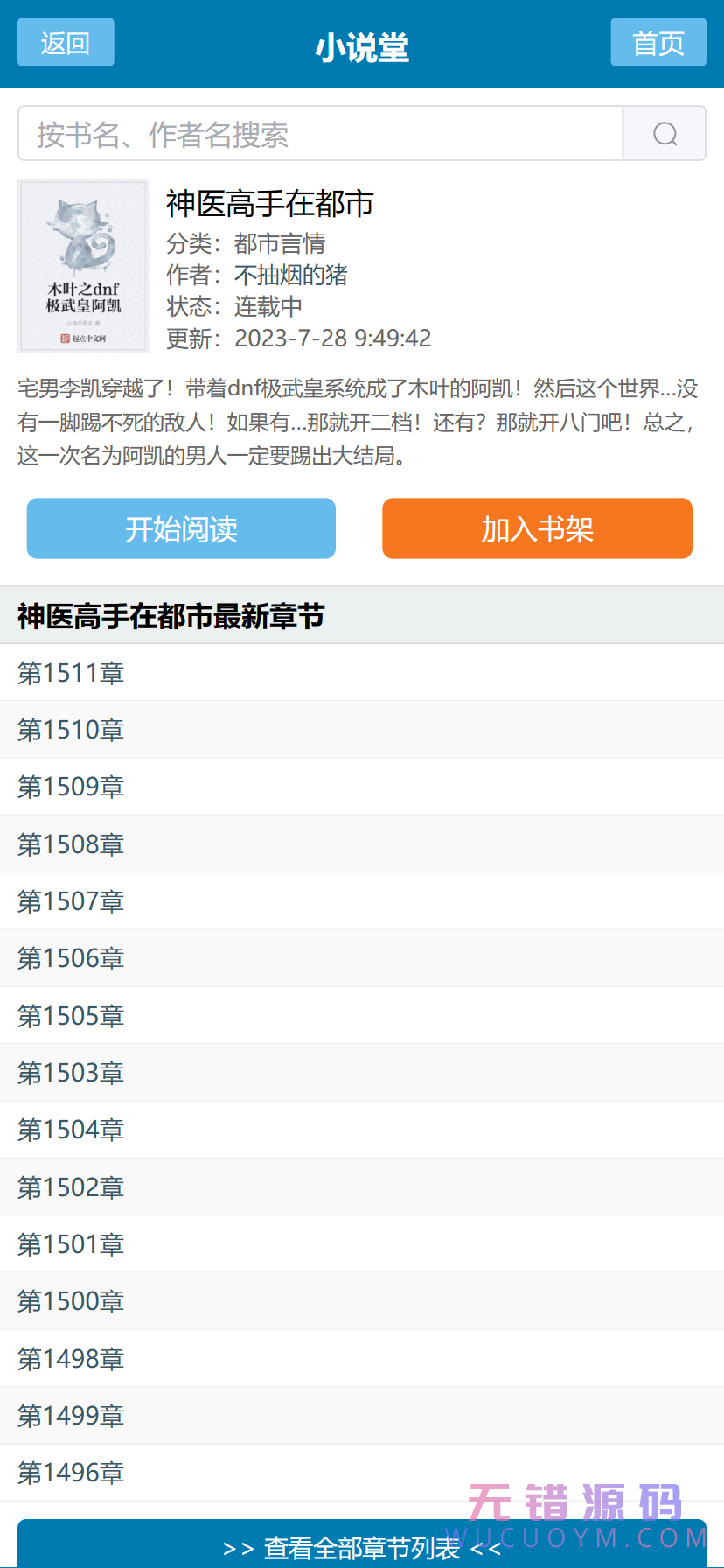The height and width of the screenshot is (1568, 724).
Task: Tap the 返回 back button
Action: 66,42
